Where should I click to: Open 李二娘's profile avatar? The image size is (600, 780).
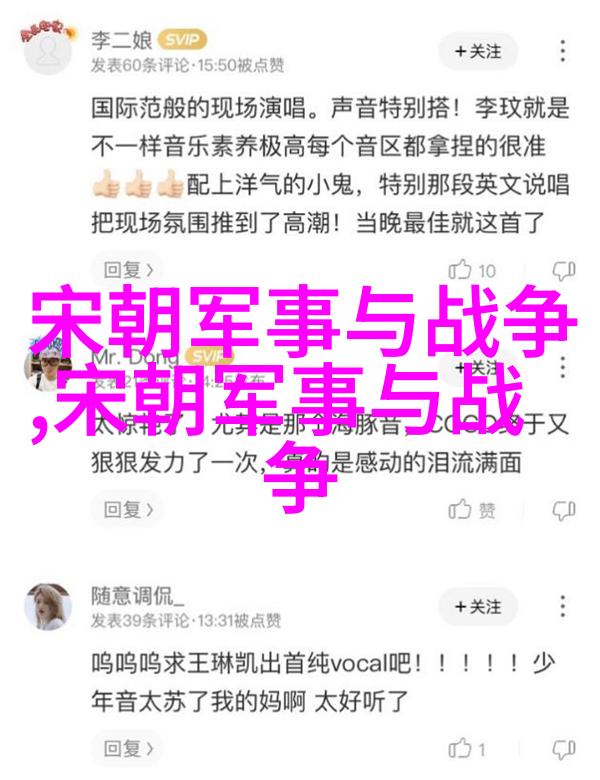coord(47,50)
